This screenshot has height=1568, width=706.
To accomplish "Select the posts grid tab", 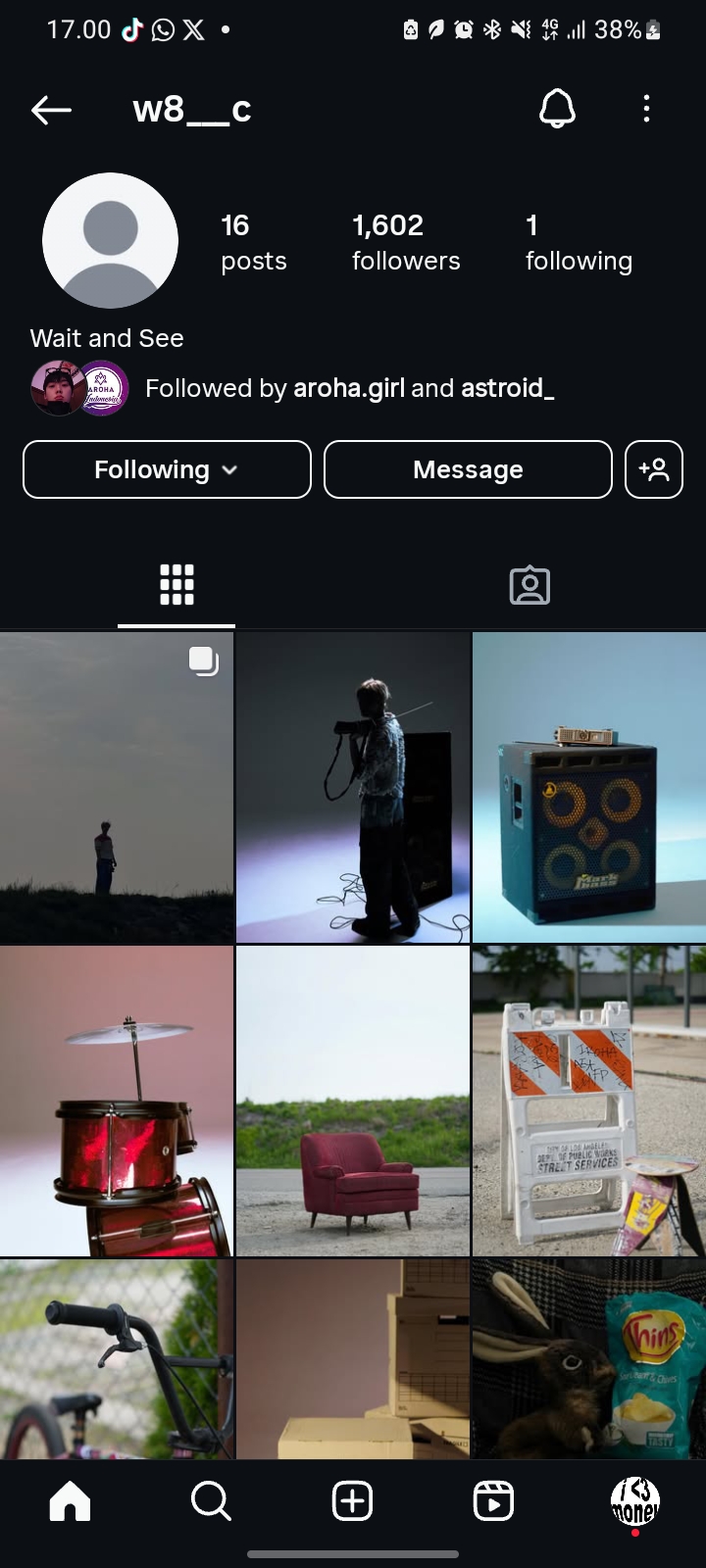I will [176, 585].
